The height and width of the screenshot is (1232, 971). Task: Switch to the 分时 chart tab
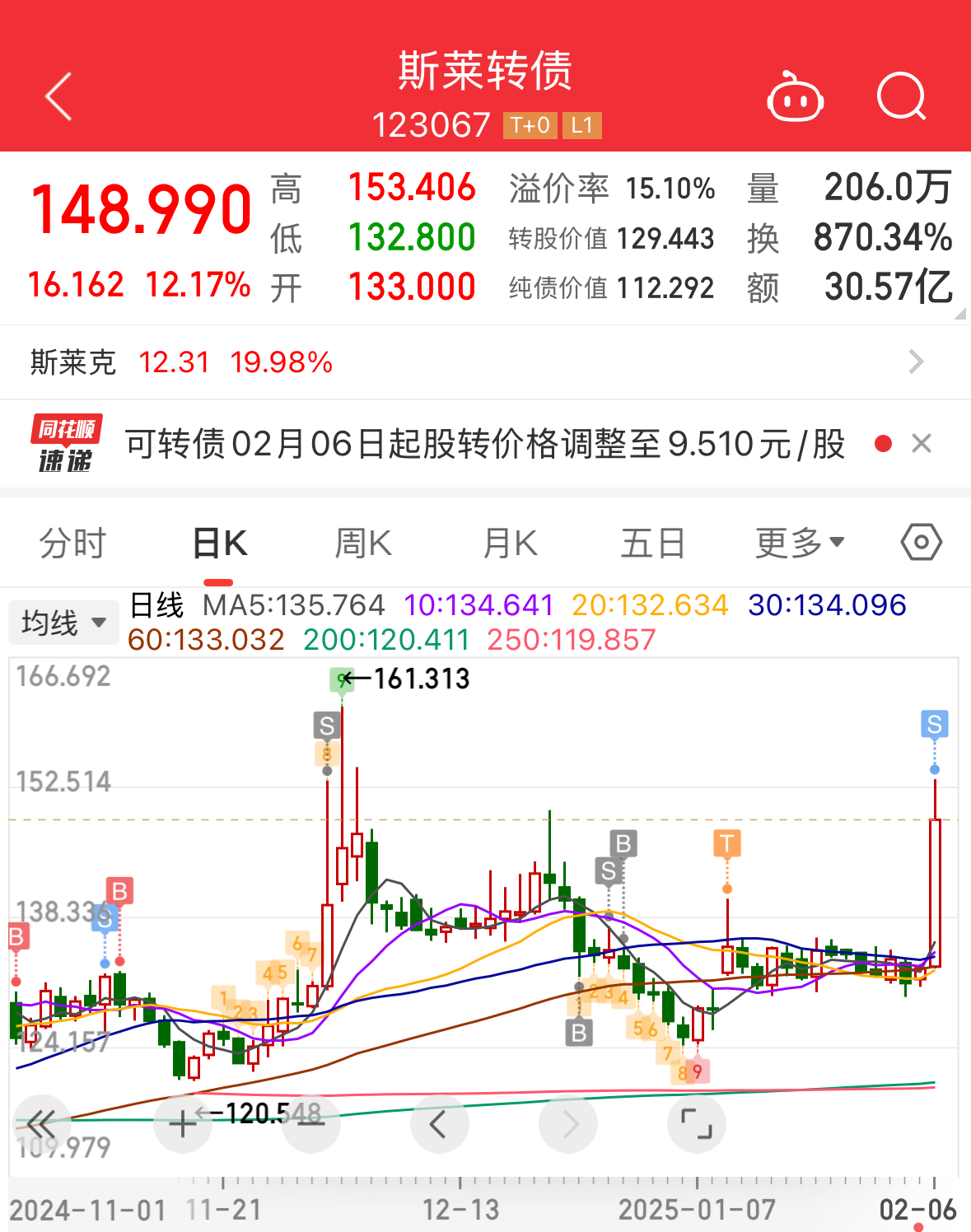click(x=72, y=544)
